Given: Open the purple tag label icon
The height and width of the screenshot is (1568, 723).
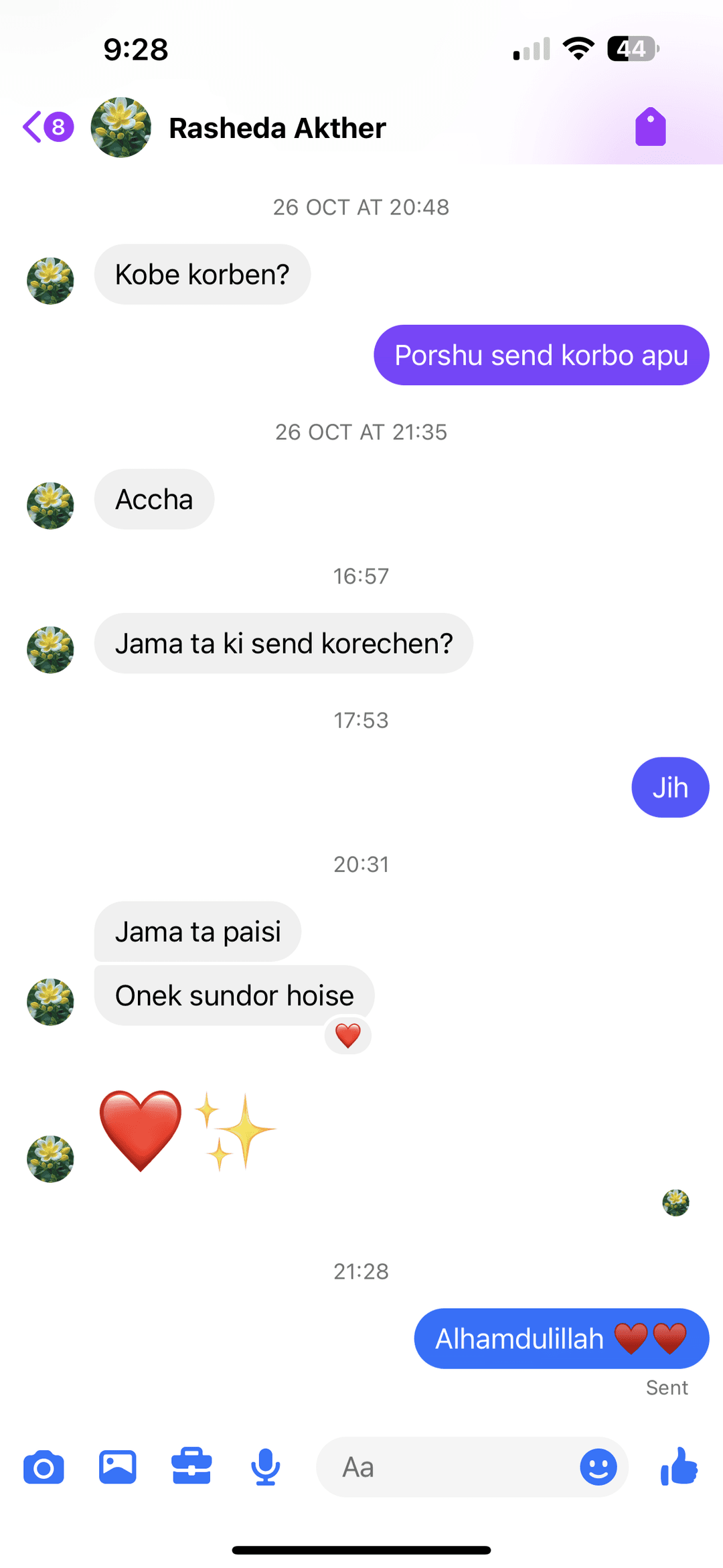Looking at the screenshot, I should click(x=650, y=127).
